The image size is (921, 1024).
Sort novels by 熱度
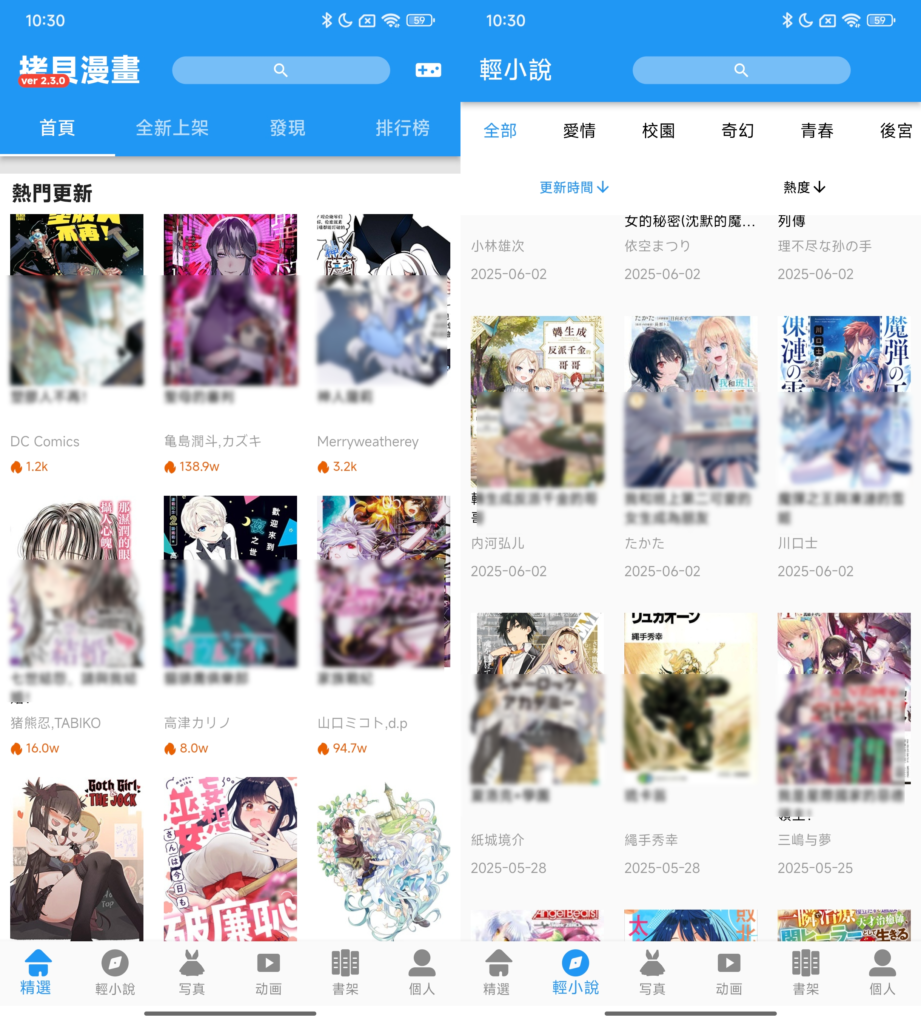tap(804, 187)
